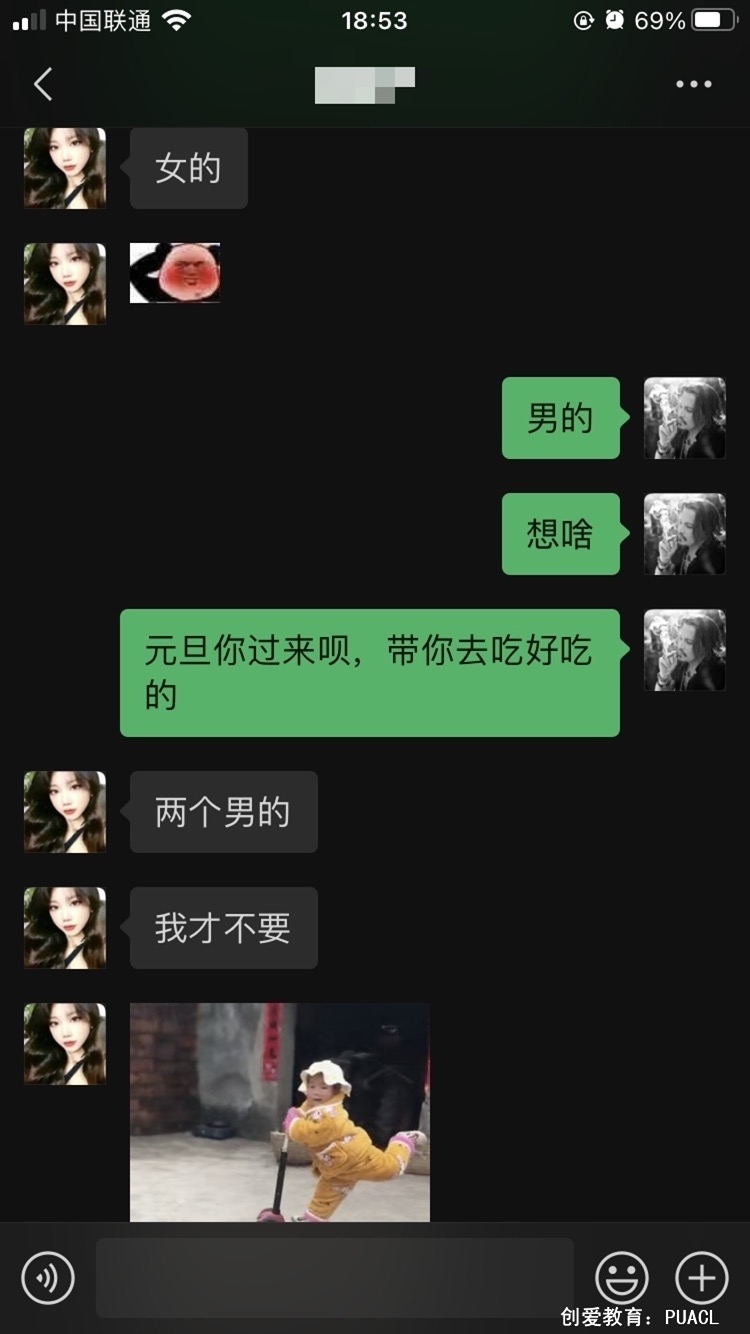Open the baby on scooter image
This screenshot has width=750, height=1334.
280,1112
